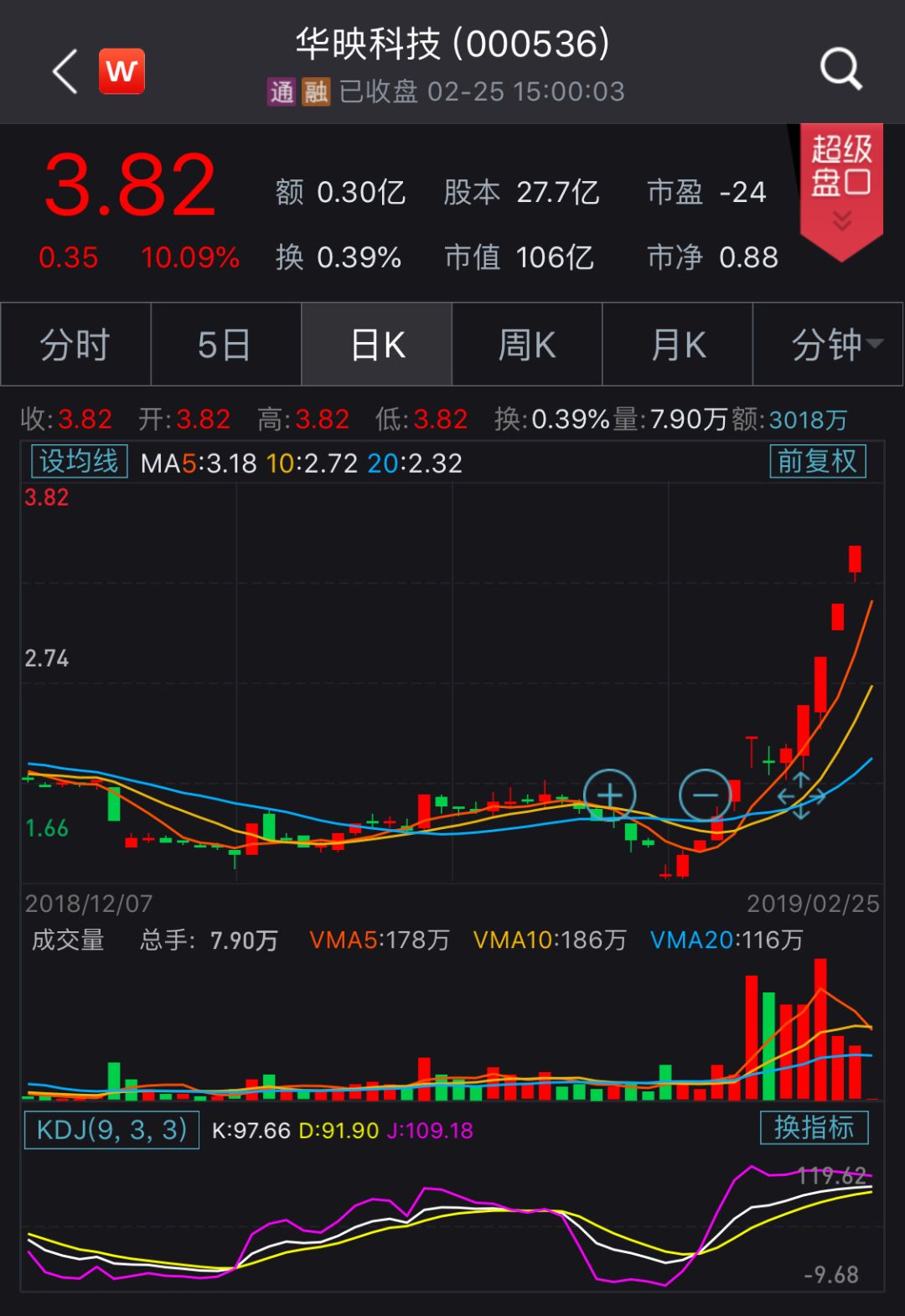Select the 日K chart tab
This screenshot has width=905, height=1316.
(x=377, y=345)
